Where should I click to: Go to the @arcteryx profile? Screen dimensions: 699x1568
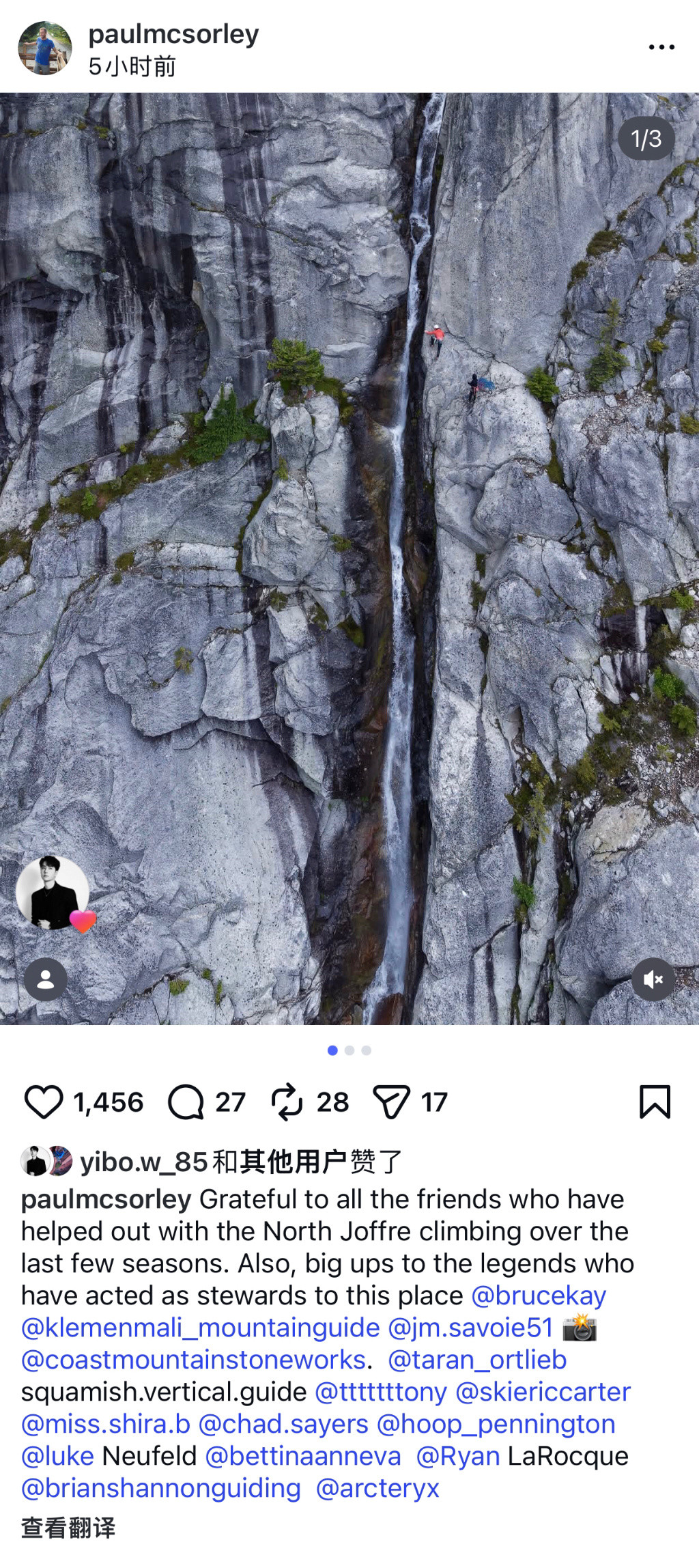[x=377, y=1488]
